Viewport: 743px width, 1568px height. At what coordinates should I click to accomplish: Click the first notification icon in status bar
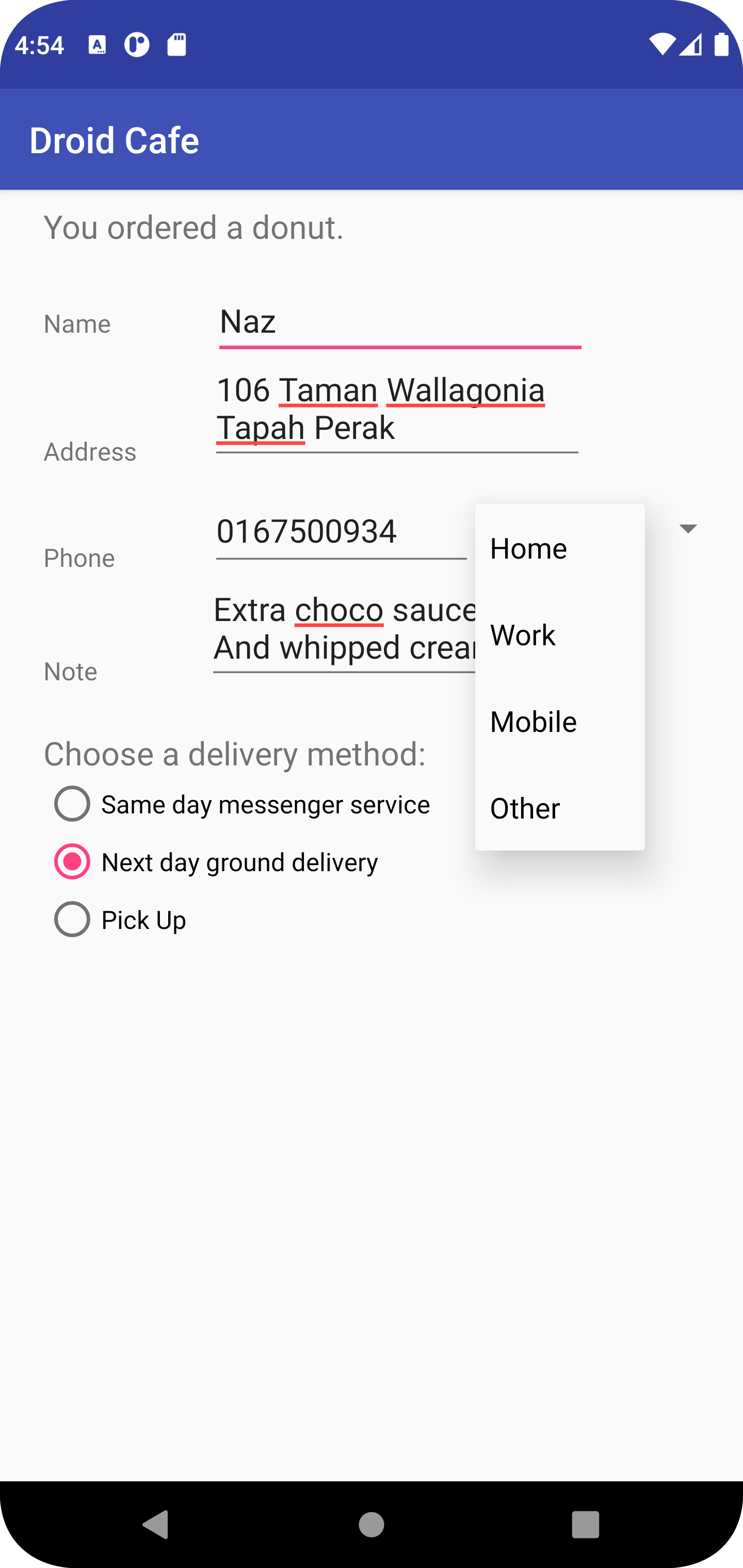[x=98, y=44]
